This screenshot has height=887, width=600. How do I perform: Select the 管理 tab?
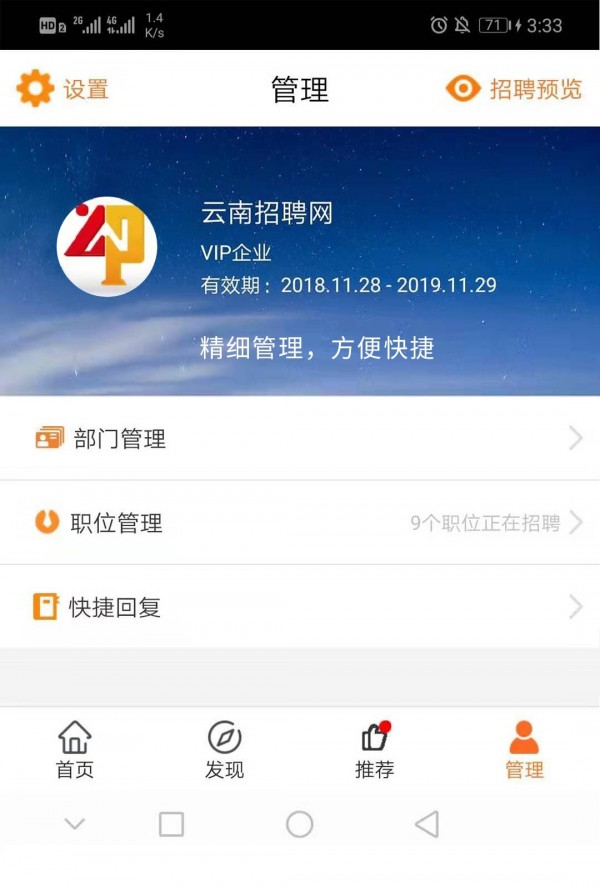(524, 750)
